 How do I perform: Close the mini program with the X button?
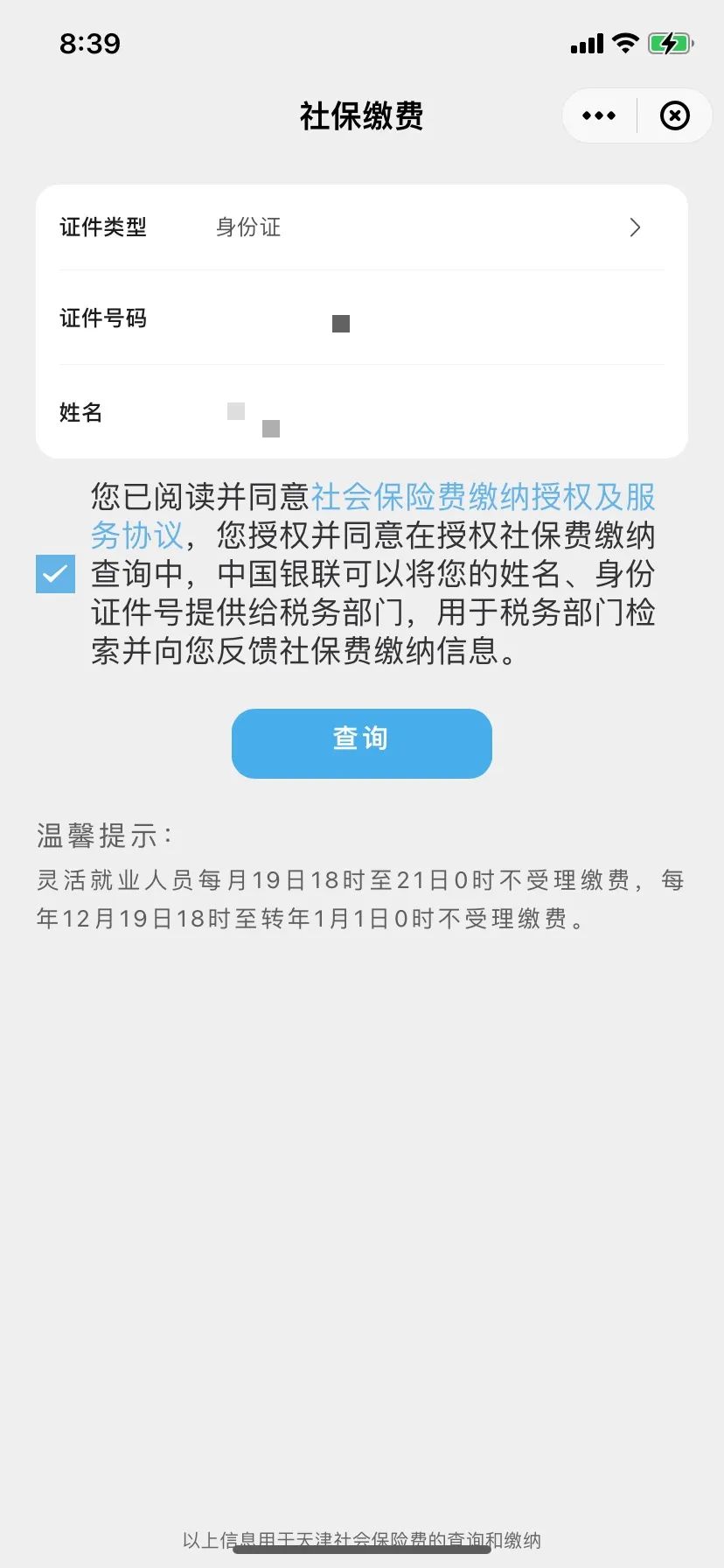tap(674, 115)
